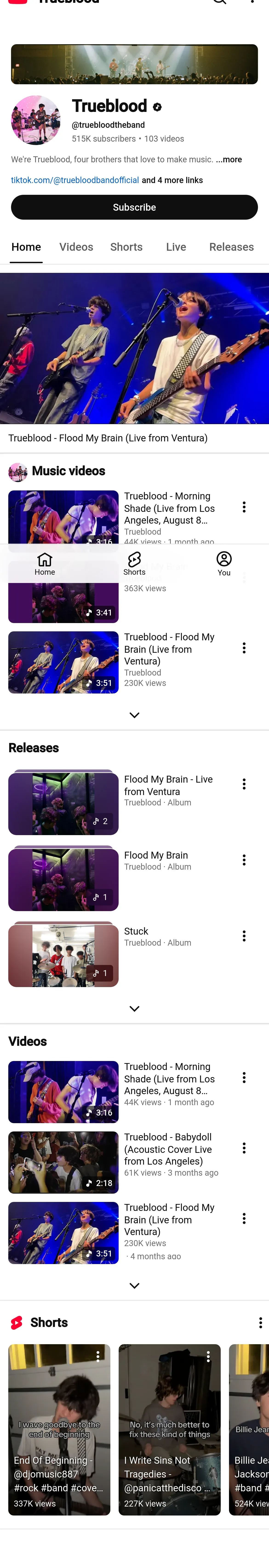The height and width of the screenshot is (1568, 269).
Task: Go to Home in bottom navigation
Action: pos(45,563)
